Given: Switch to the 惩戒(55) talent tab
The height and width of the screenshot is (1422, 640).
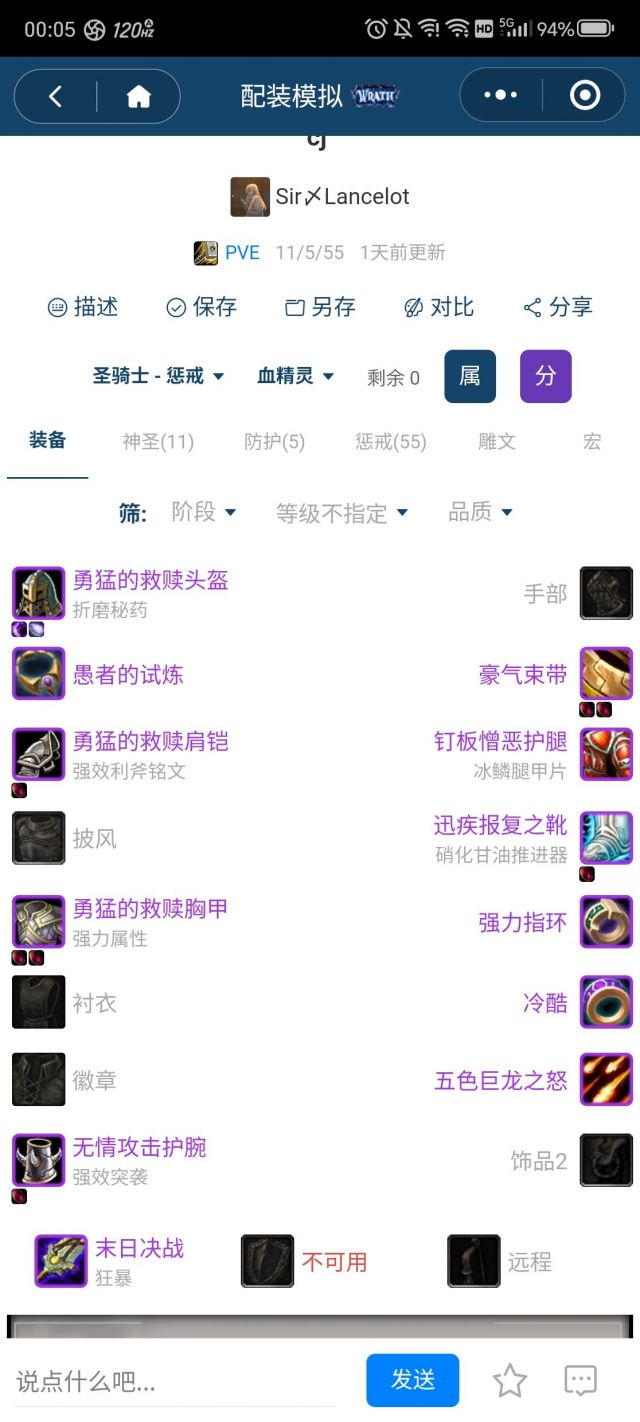Looking at the screenshot, I should coord(390,441).
